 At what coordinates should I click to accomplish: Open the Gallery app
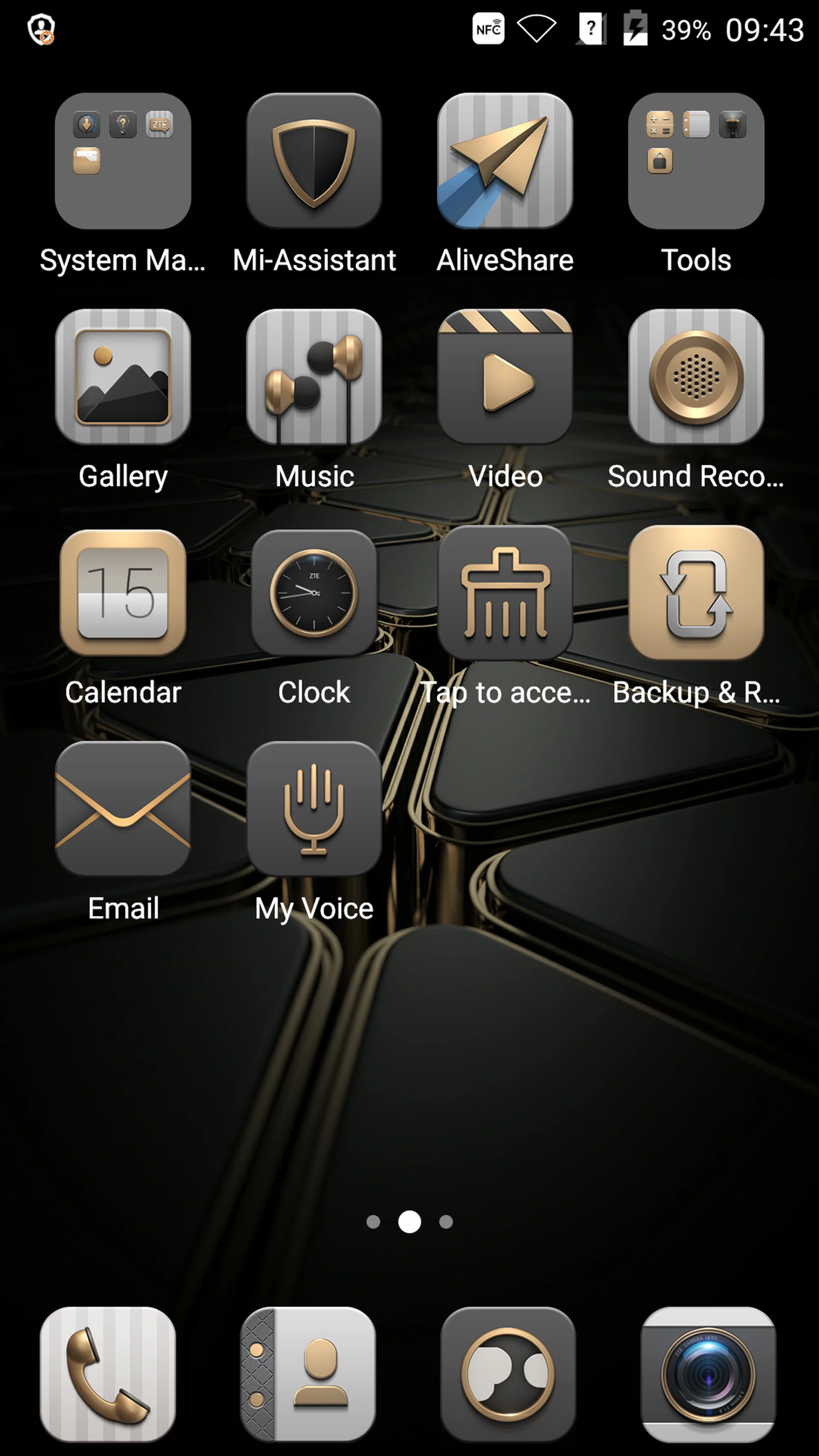tap(123, 377)
